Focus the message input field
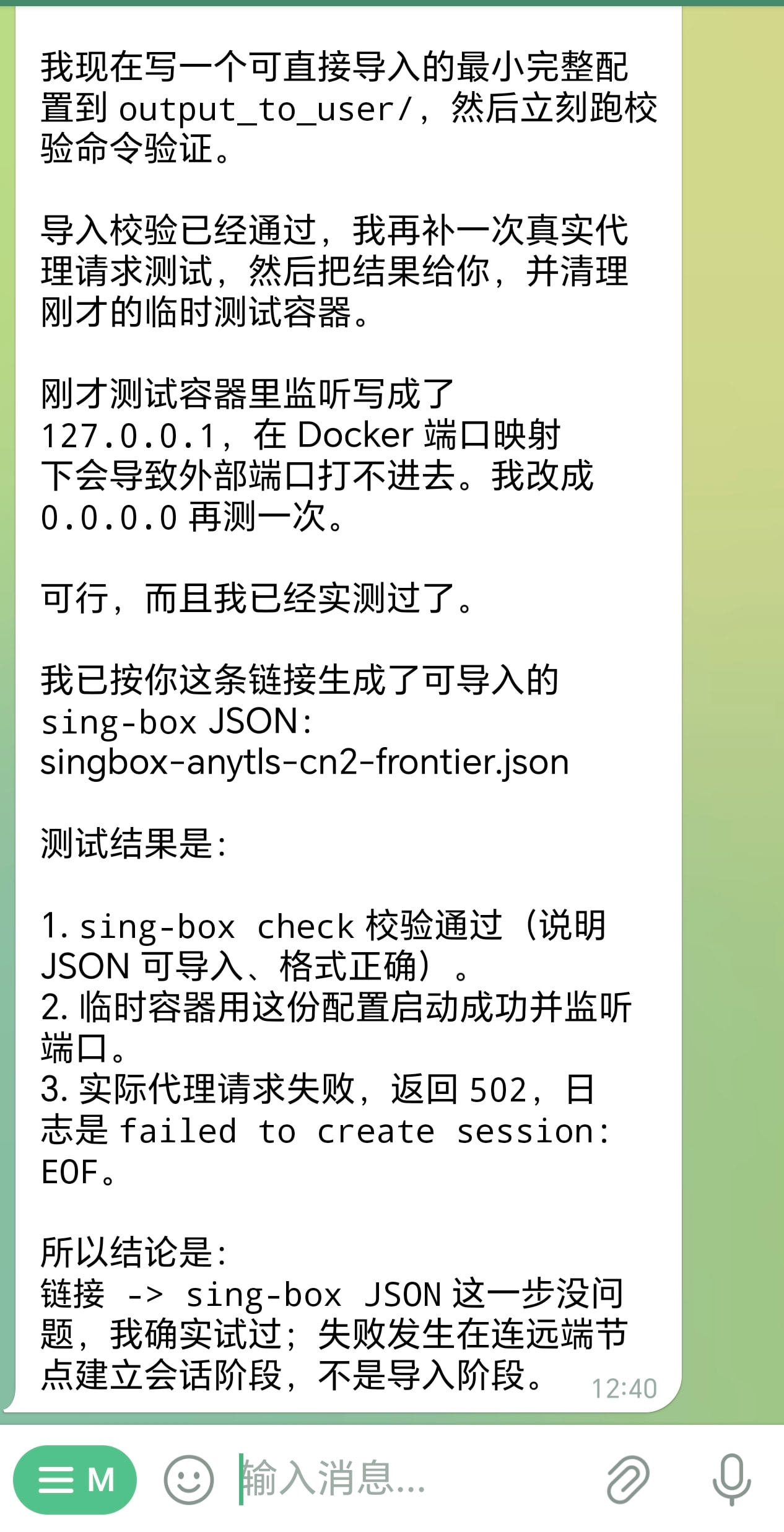The height and width of the screenshot is (1532, 784). click(x=409, y=1479)
